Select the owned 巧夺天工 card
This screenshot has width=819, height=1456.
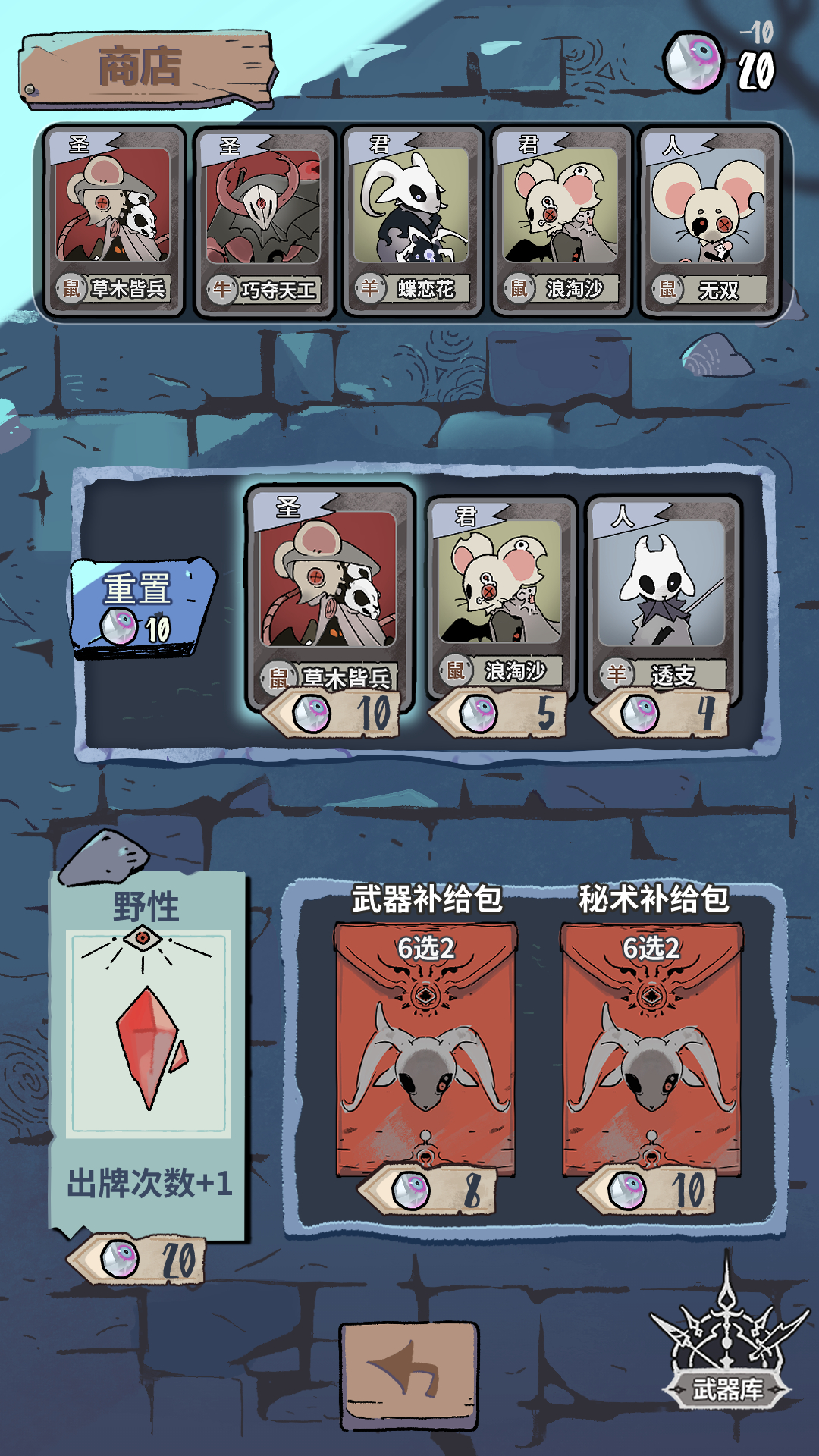coord(264,221)
